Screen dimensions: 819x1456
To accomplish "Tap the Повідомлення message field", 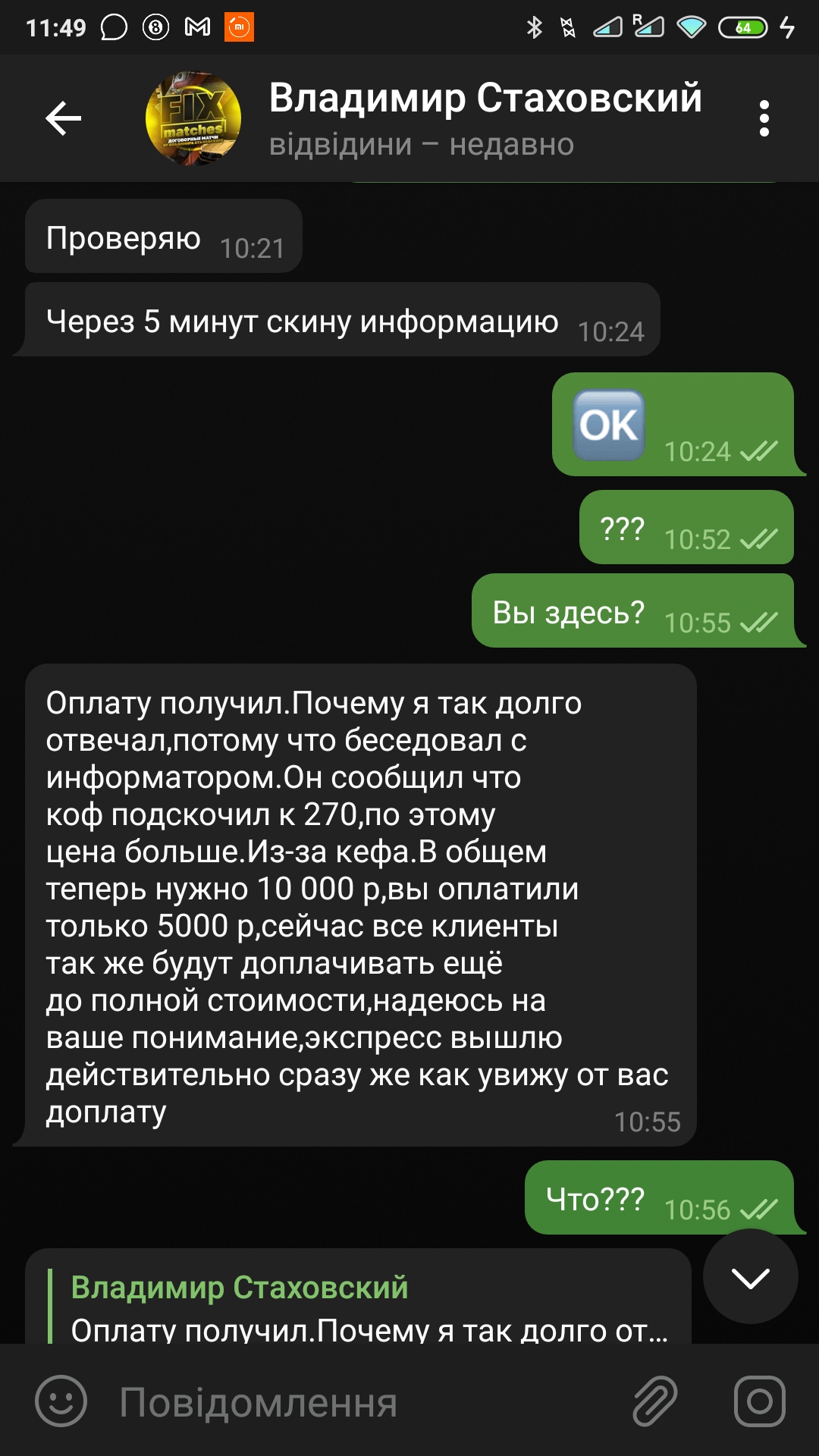I will (364, 1401).
